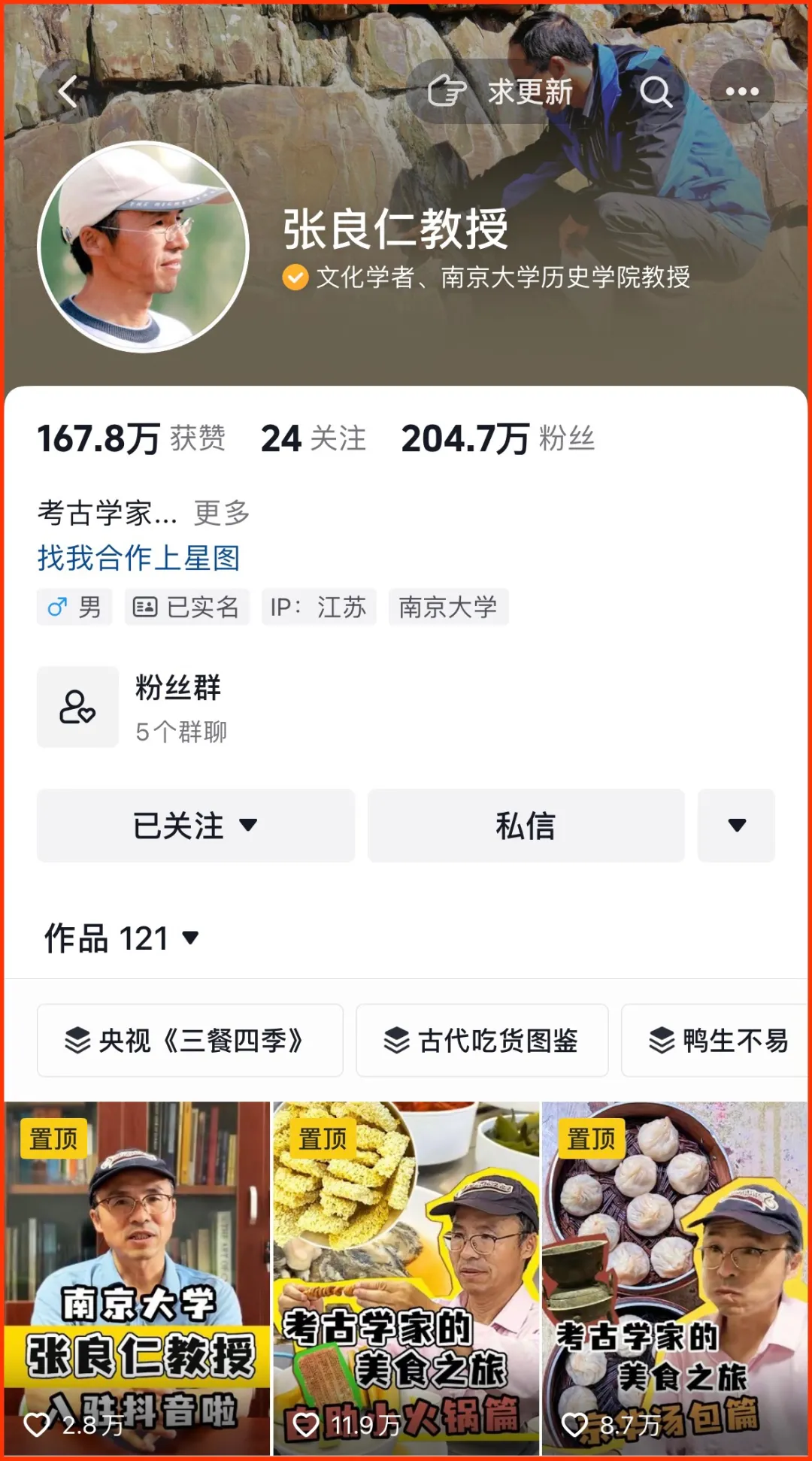Play the pinned 自助小火锅篇 video
Image resolution: width=812 pixels, height=1461 pixels.
pyautogui.click(x=406, y=1278)
